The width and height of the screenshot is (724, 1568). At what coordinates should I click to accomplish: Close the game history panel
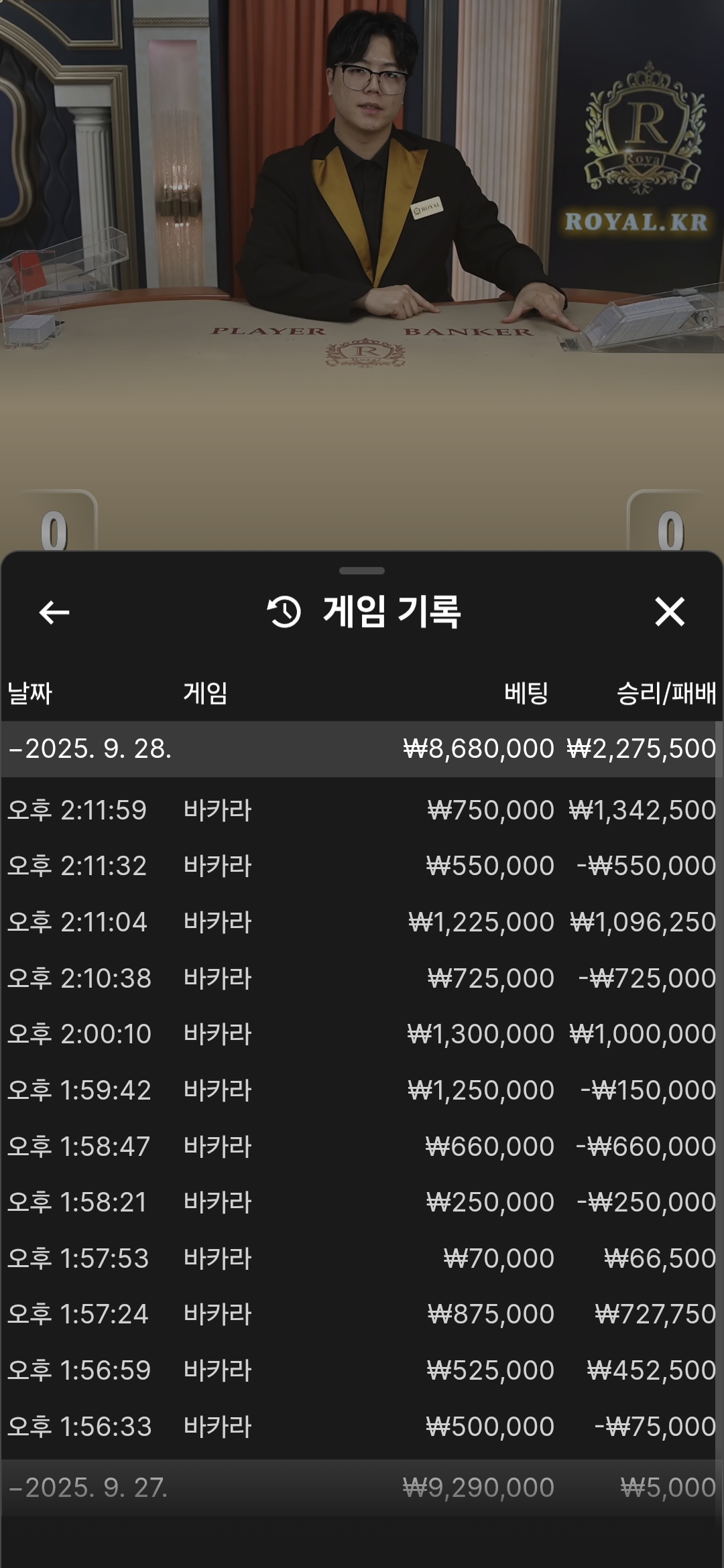pos(669,612)
